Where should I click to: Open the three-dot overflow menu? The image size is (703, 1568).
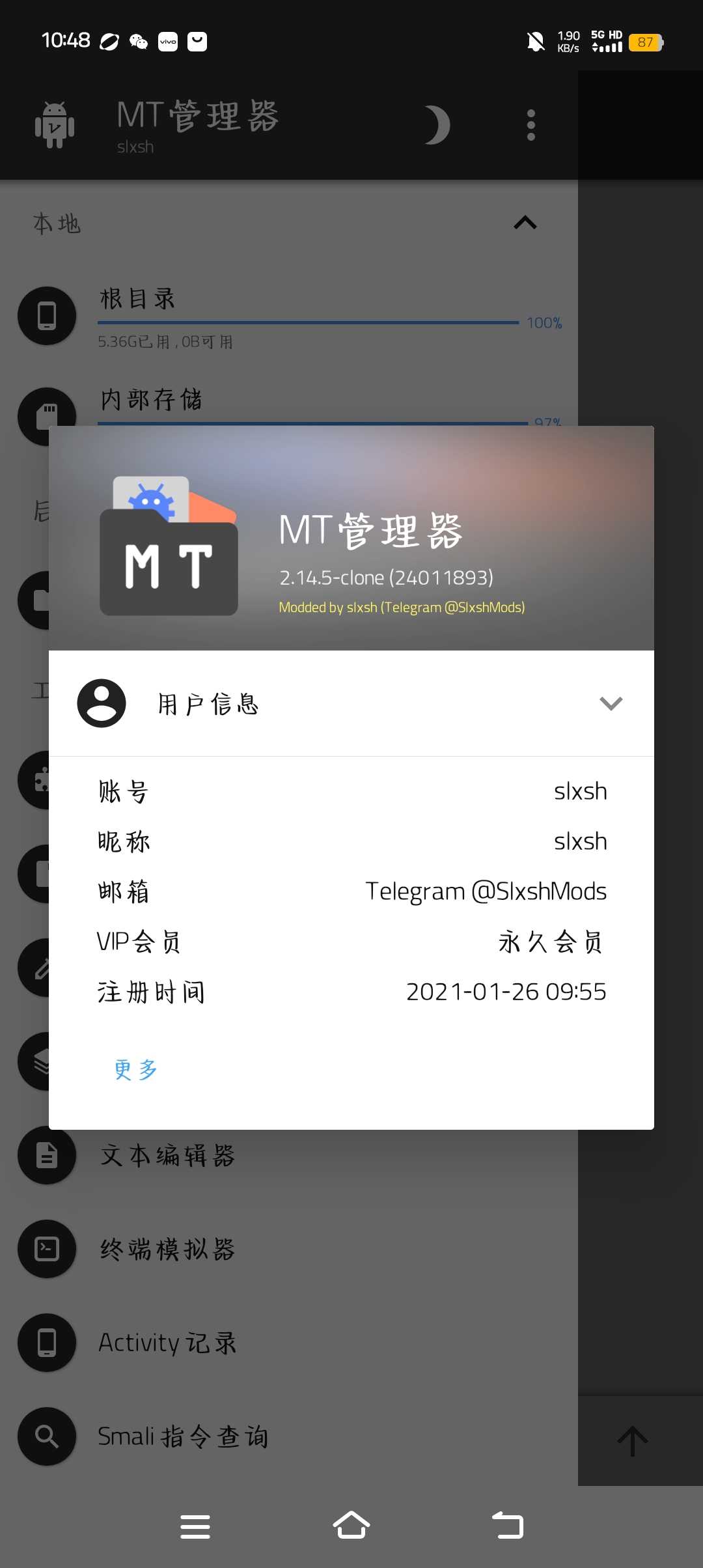(x=531, y=125)
